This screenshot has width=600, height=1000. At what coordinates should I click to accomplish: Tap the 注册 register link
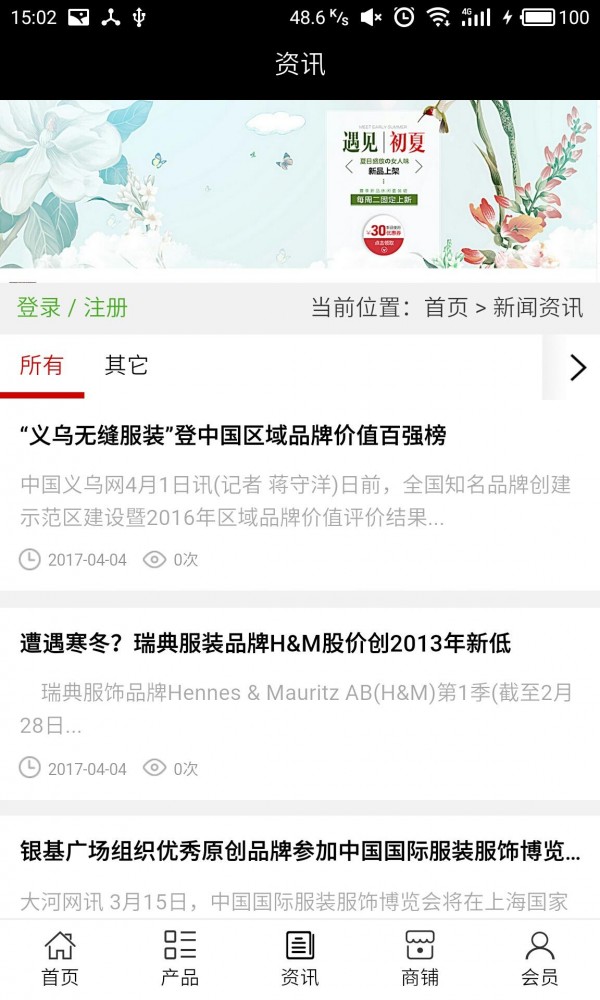(x=106, y=308)
